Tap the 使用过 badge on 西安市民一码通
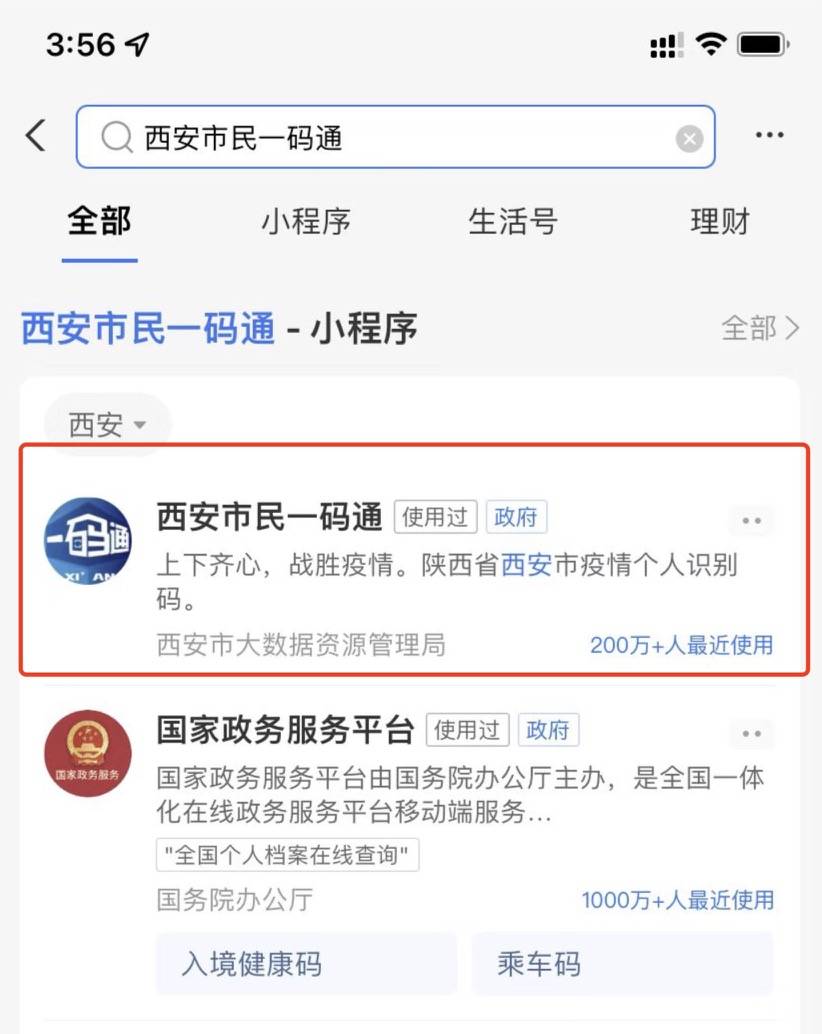This screenshot has height=1034, width=822. pos(435,518)
